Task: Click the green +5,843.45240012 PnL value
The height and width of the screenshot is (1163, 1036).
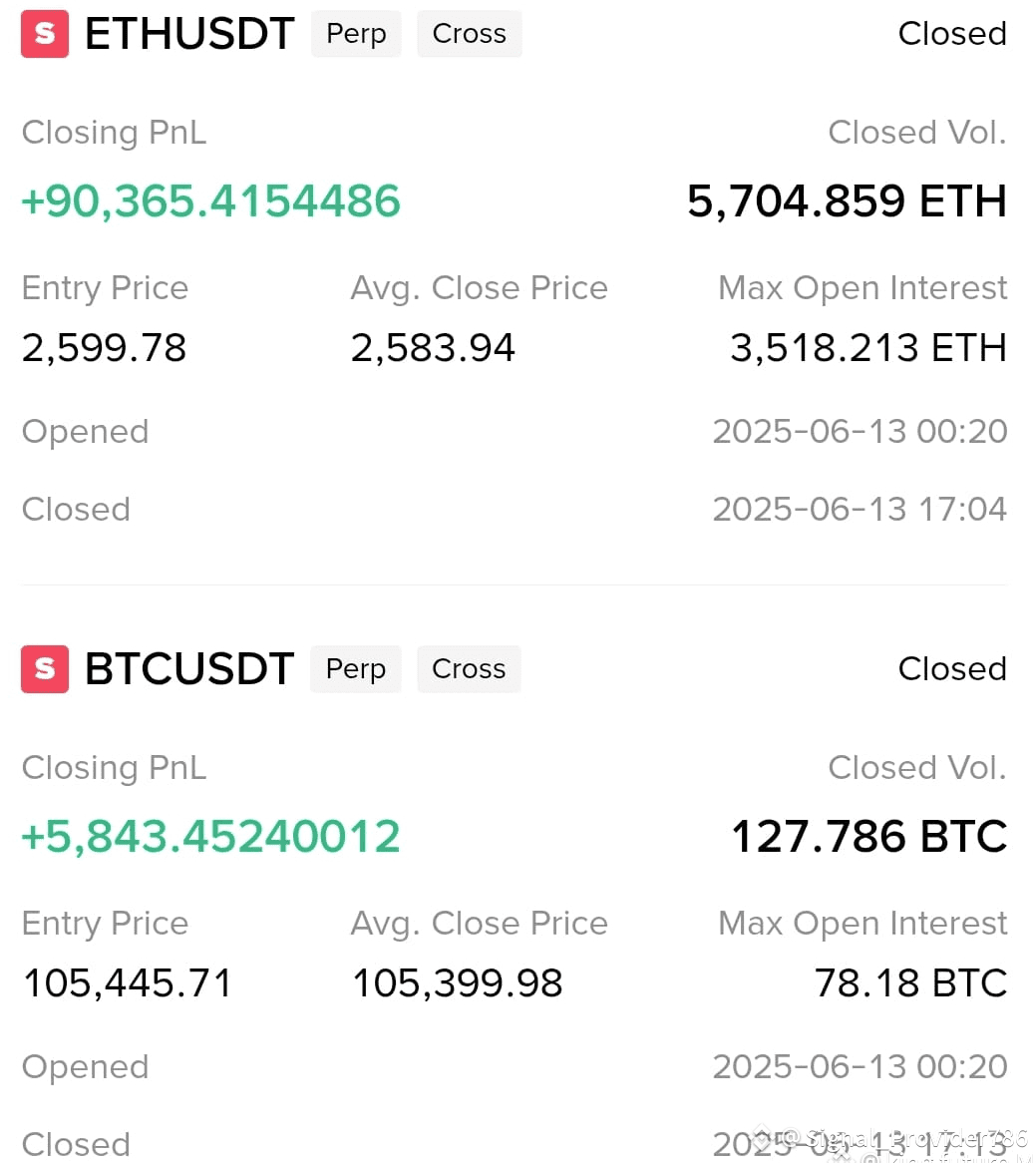Action: tap(210, 837)
